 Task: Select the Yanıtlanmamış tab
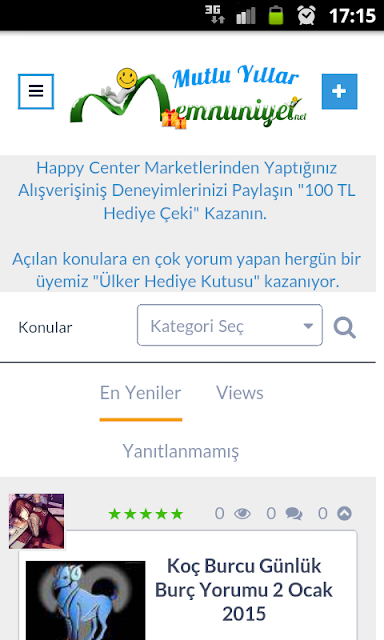point(181,451)
